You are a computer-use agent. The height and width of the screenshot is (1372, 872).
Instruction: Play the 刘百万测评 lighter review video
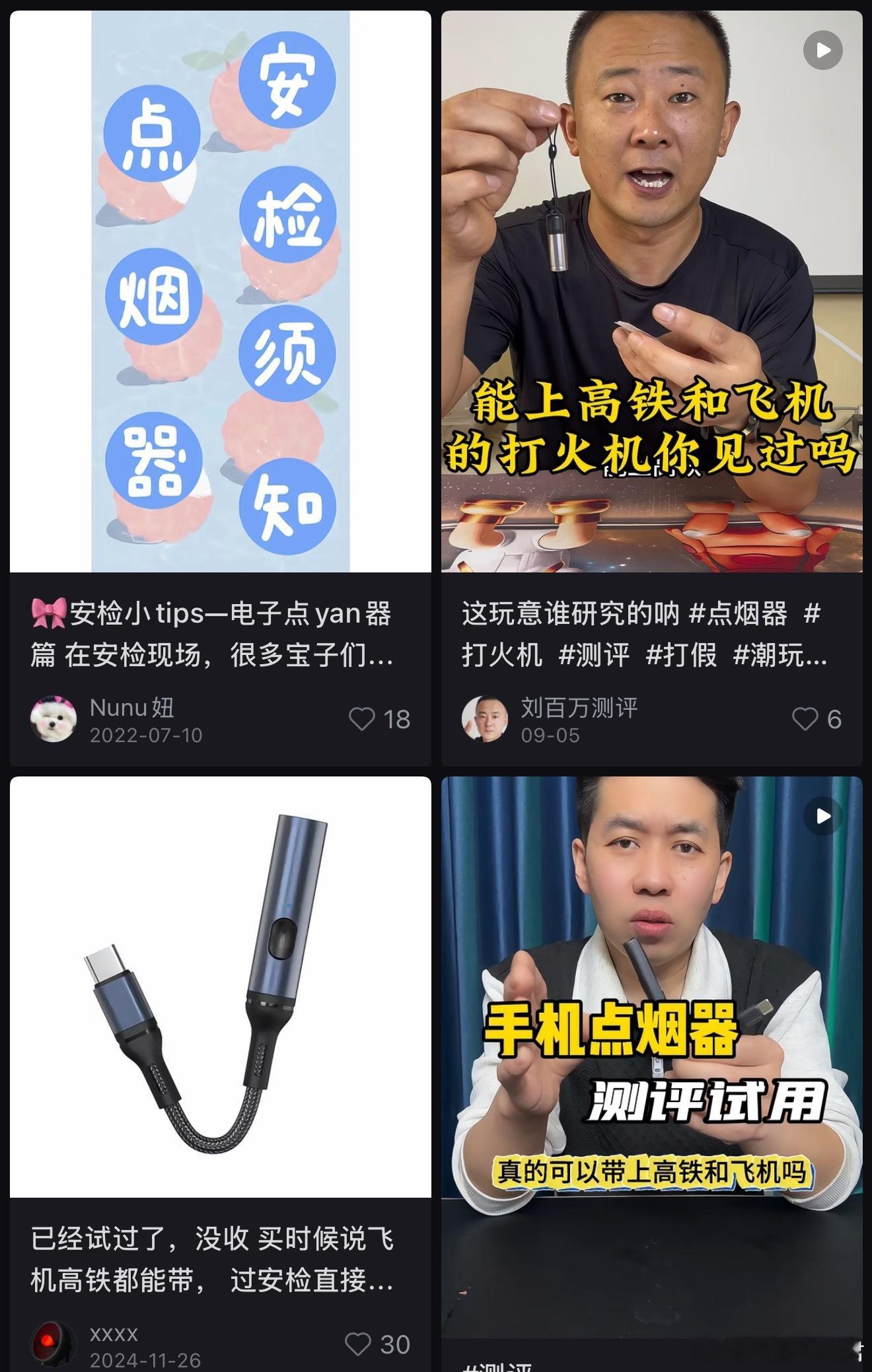[x=821, y=49]
